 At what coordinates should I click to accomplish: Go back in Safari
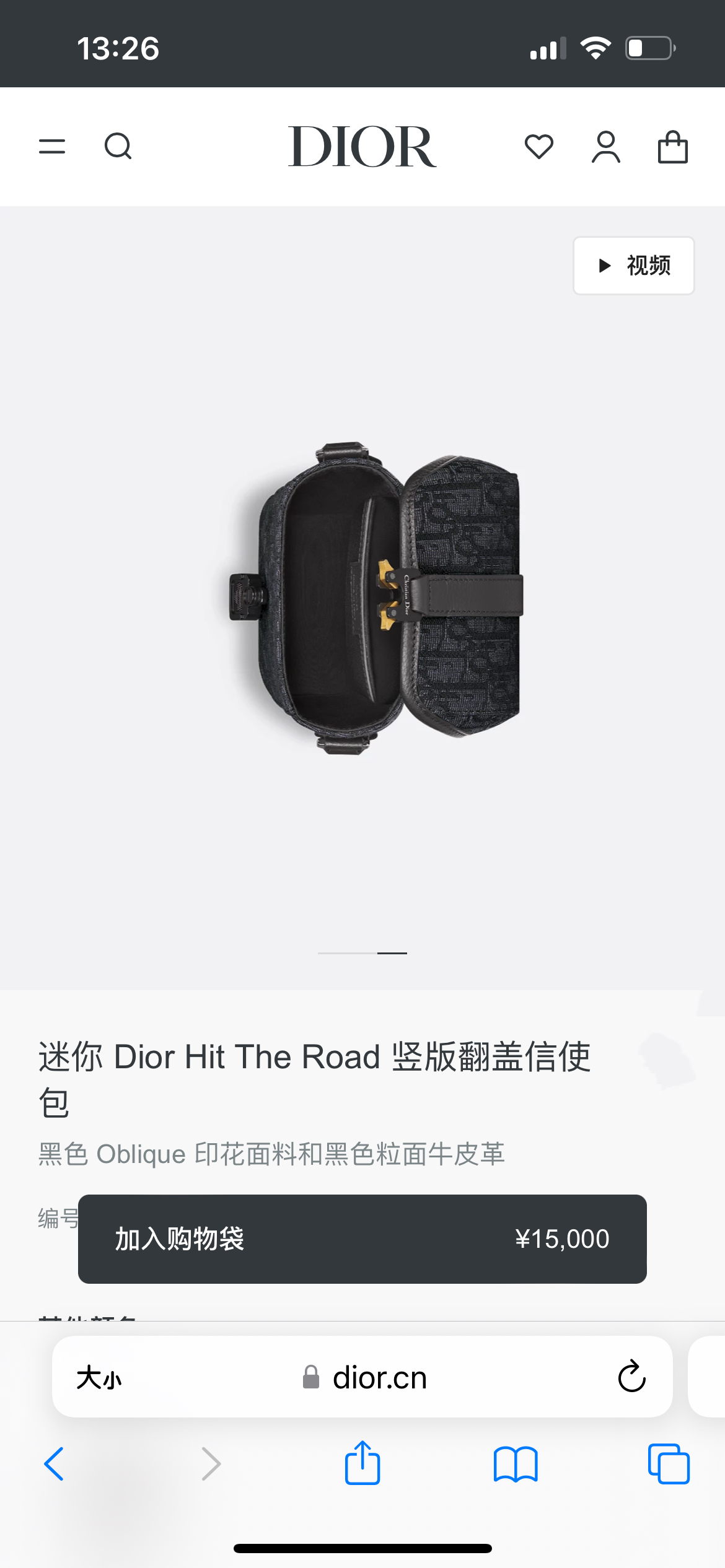(55, 1464)
